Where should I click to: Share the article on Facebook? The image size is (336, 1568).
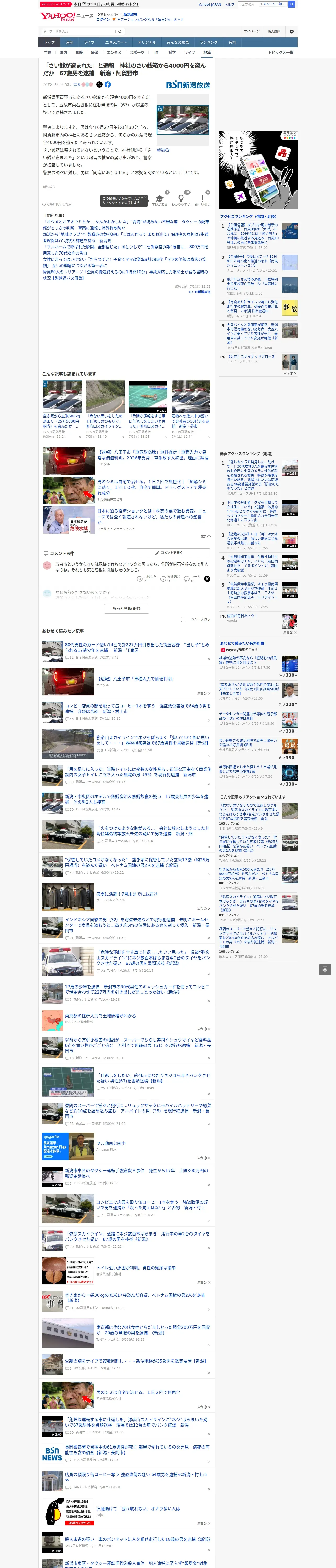tap(107, 85)
